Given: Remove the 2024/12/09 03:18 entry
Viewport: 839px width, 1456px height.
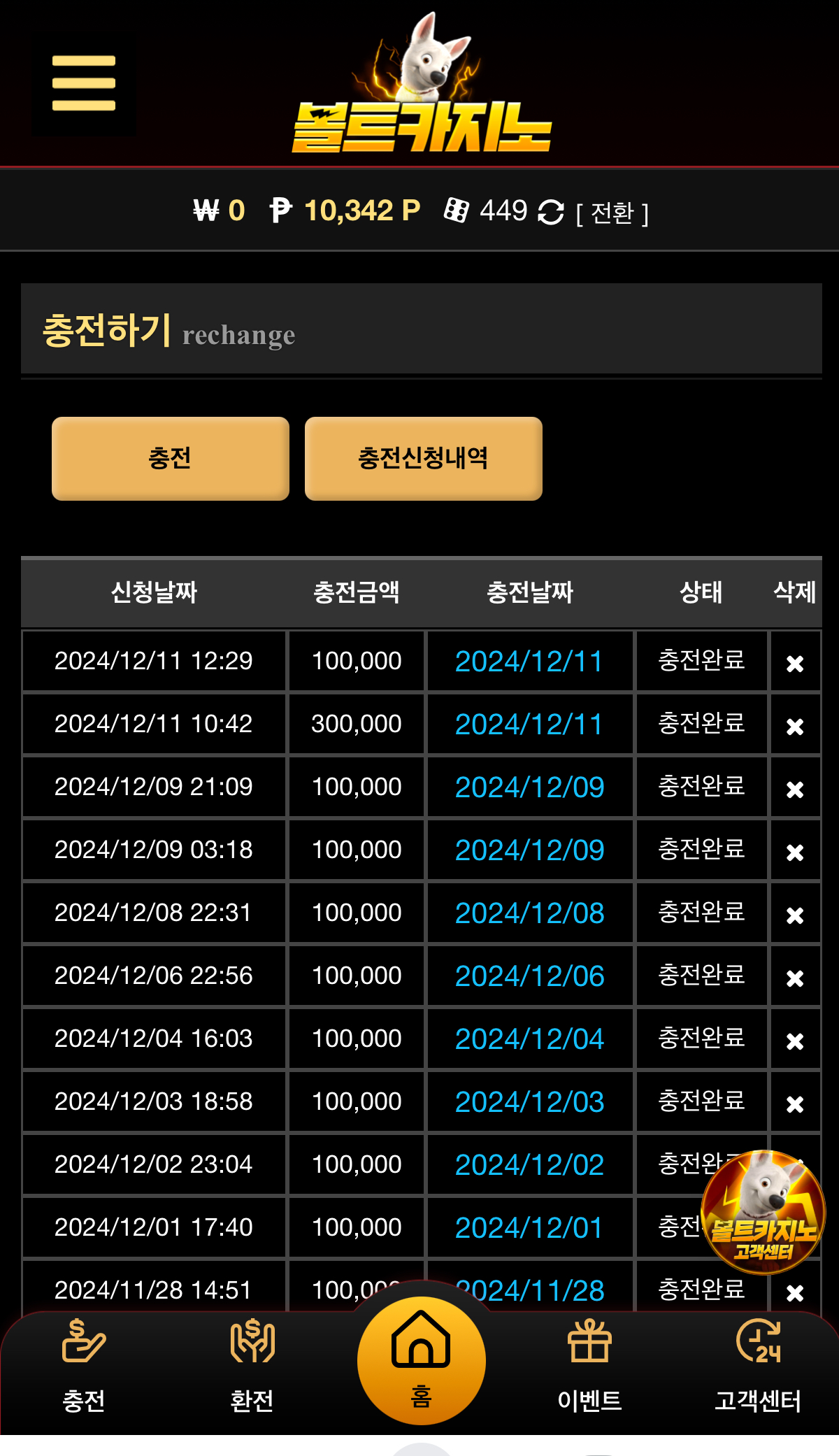Looking at the screenshot, I should coord(795,852).
